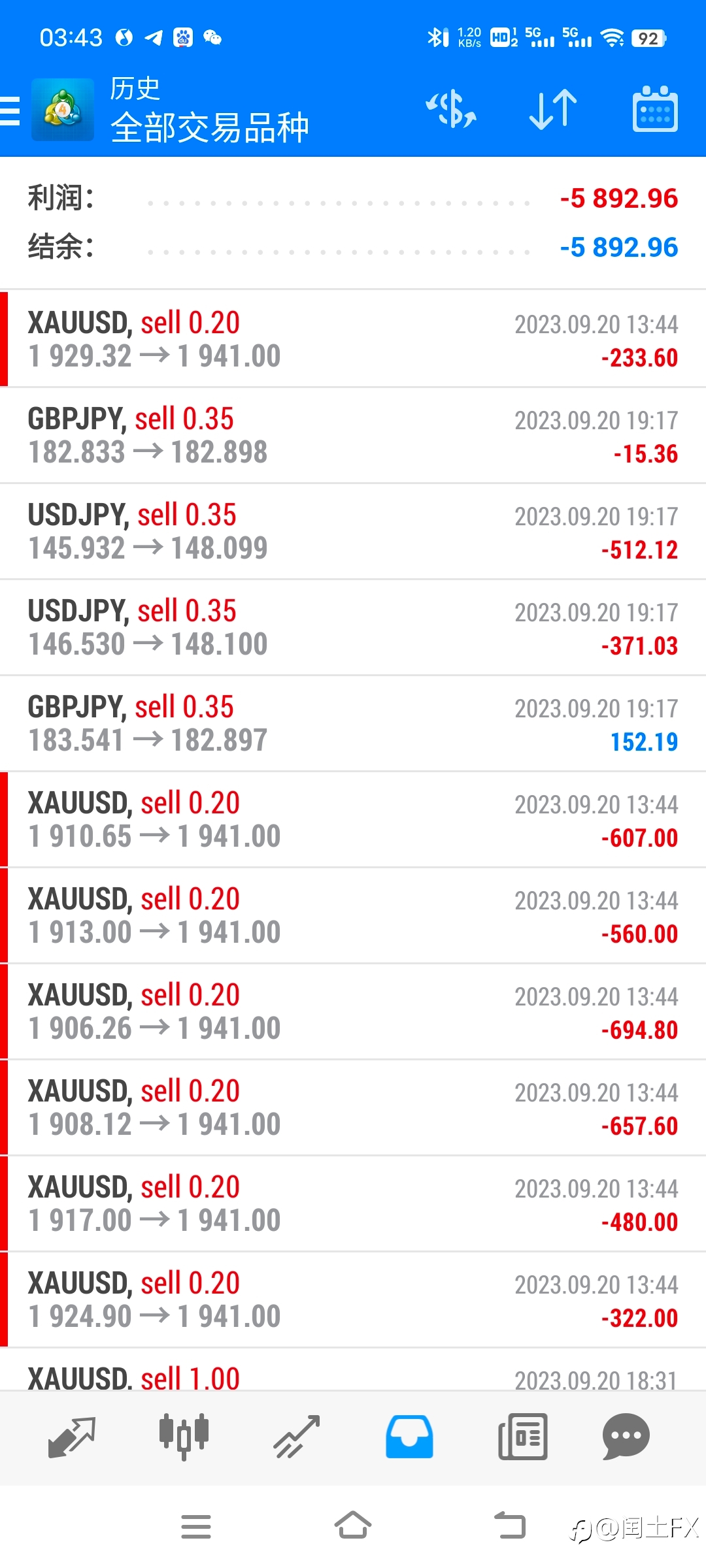The image size is (706, 1568).
Task: Open the symbol filter dollar icon
Action: (452, 108)
